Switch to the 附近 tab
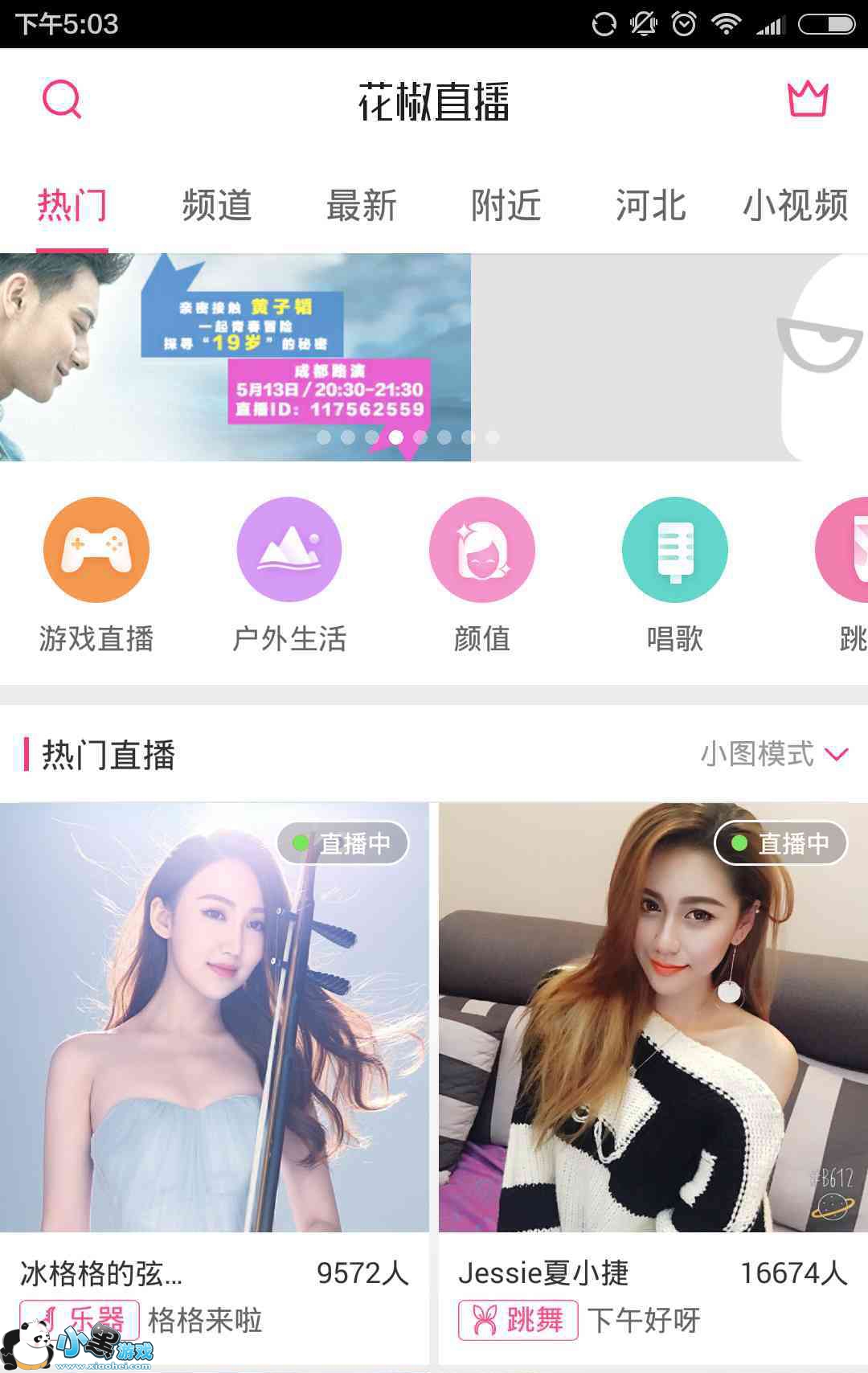Viewport: 868px width, 1373px height. point(506,205)
